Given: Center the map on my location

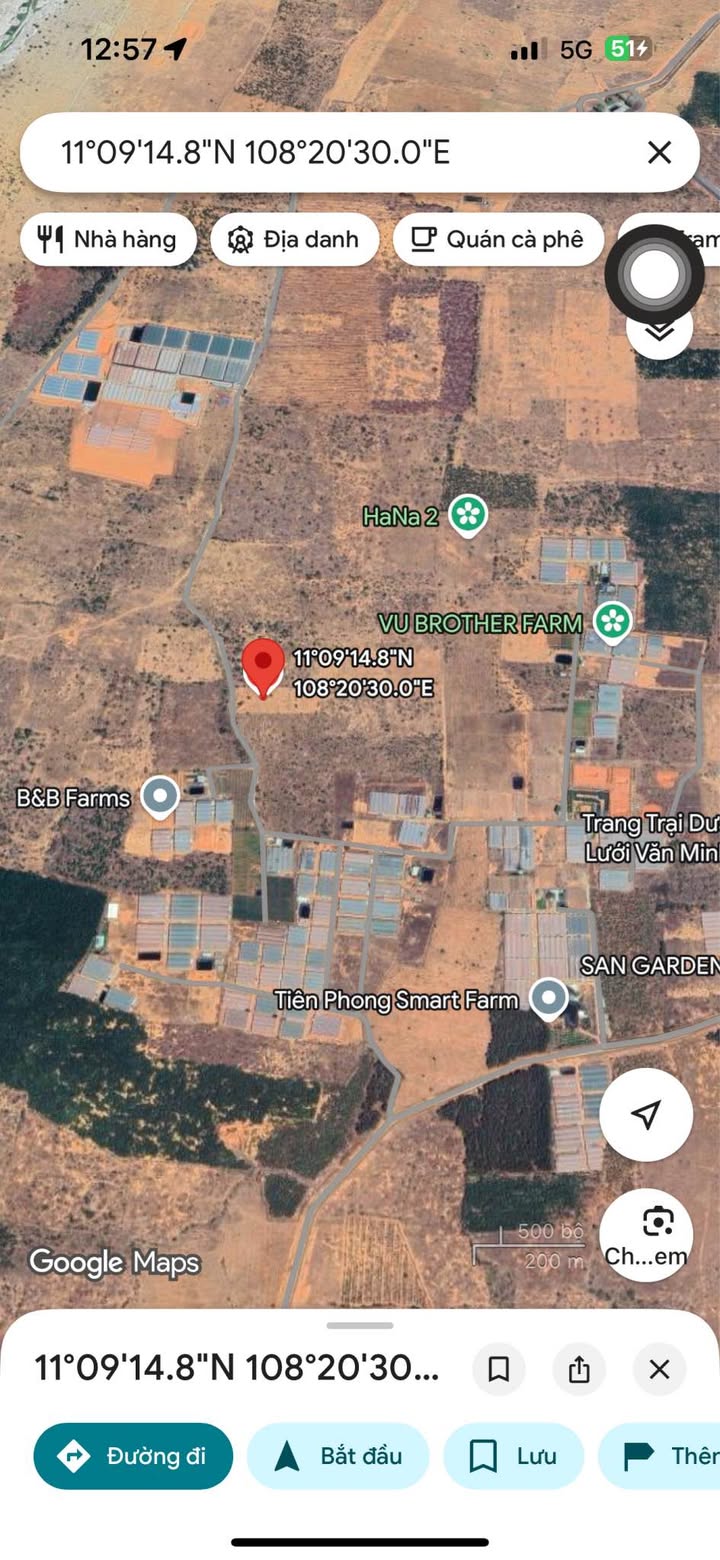Looking at the screenshot, I should pyautogui.click(x=646, y=1115).
